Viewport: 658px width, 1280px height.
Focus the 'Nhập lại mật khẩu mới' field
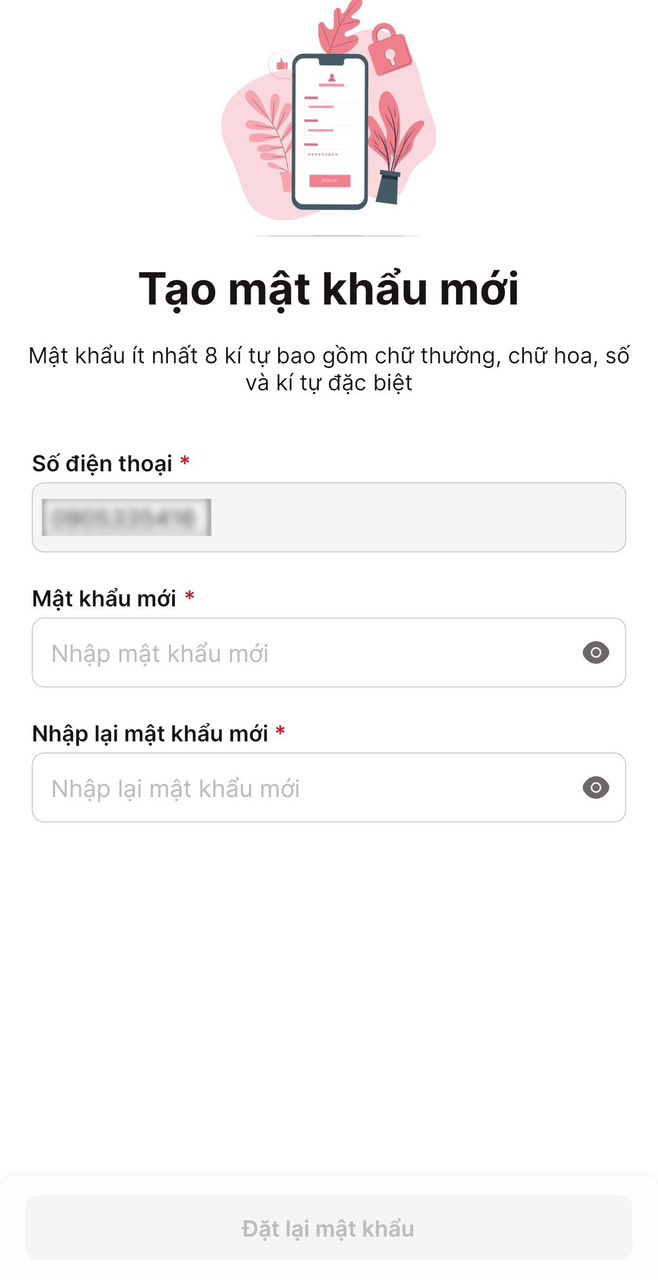click(x=300, y=788)
